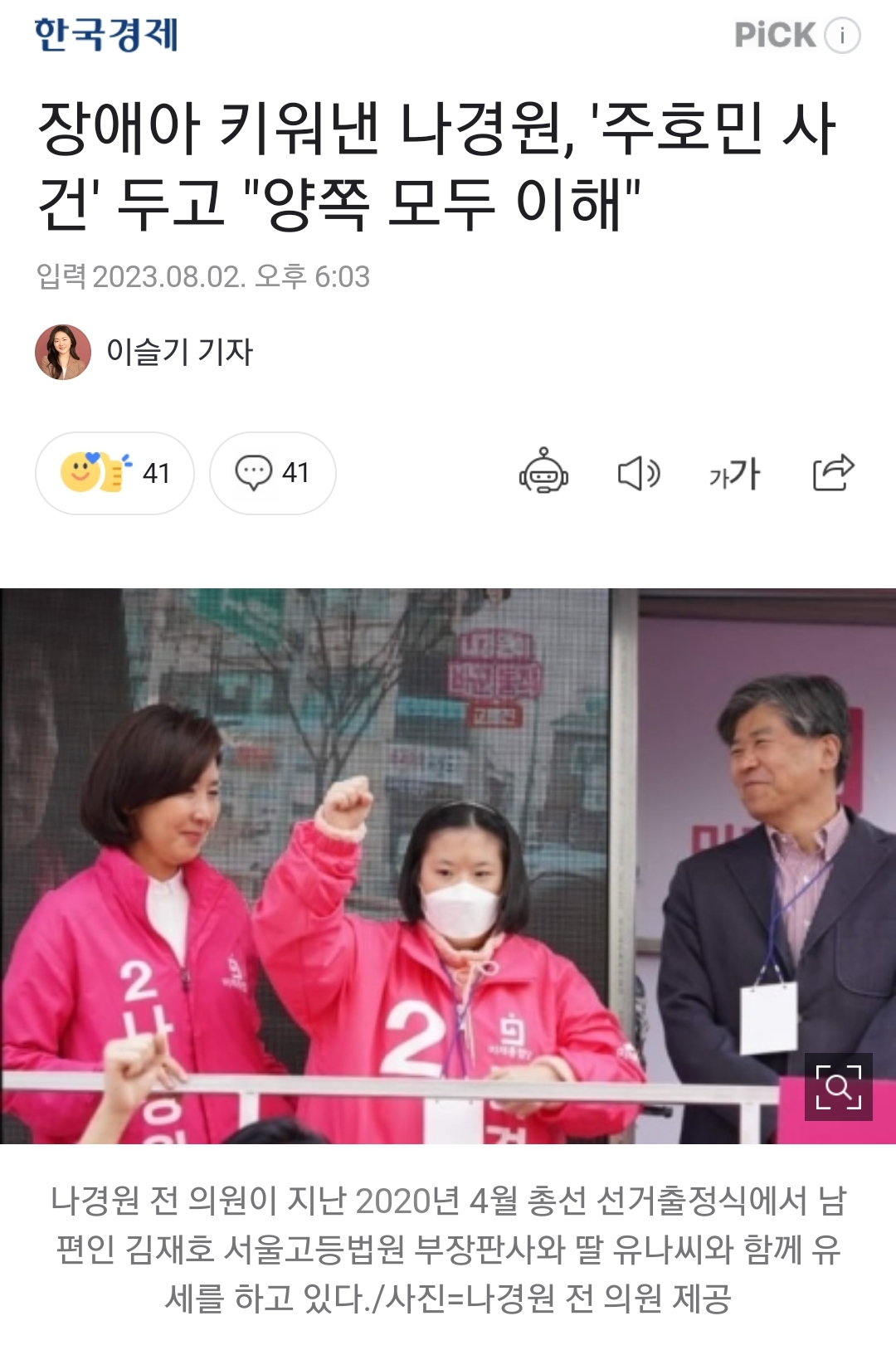Open the AI summary robot icon

(543, 473)
